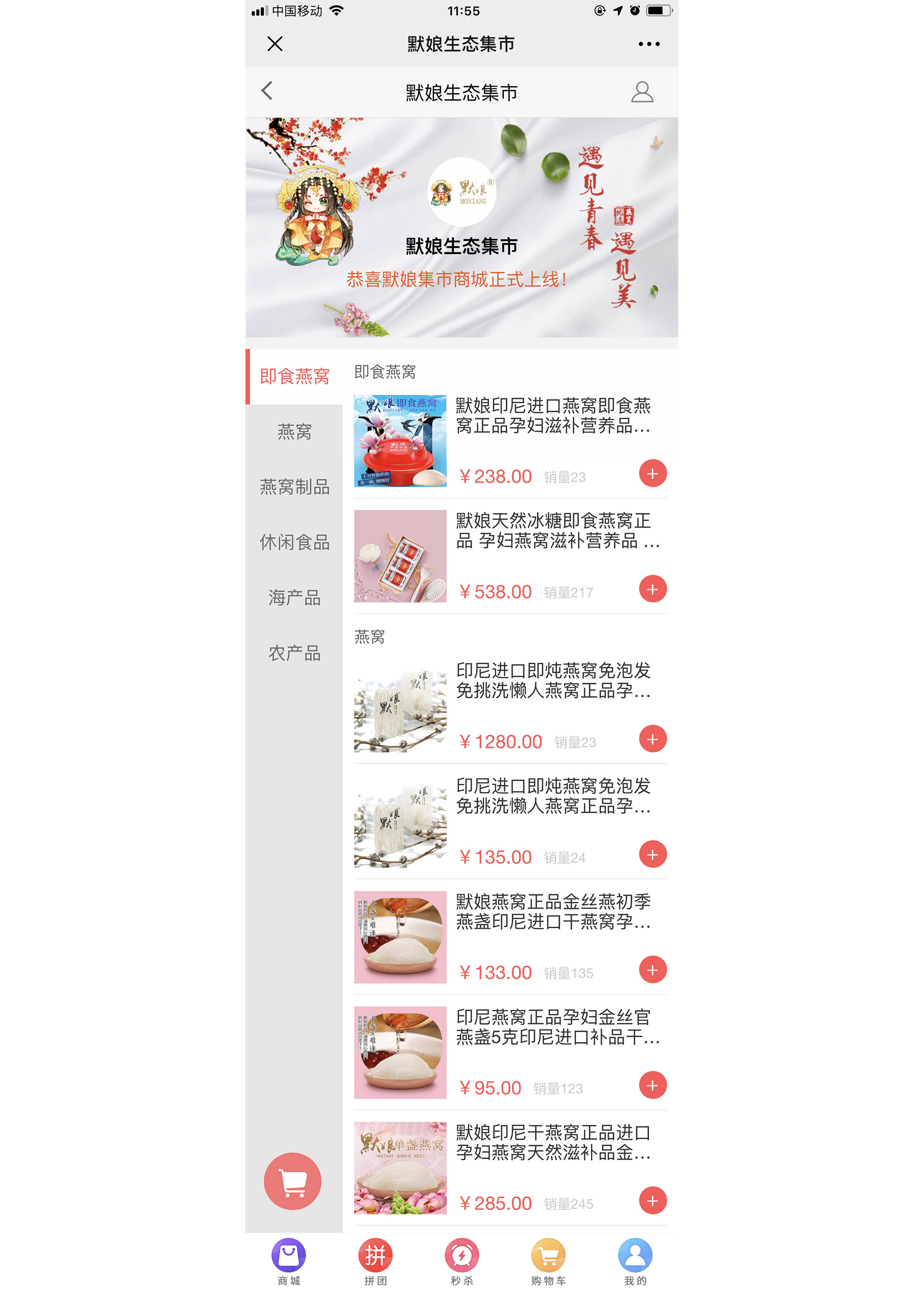Open the ¥133.00 金丝燕初季燕盏 product
The width and height of the screenshot is (924, 1291).
coord(552,911)
